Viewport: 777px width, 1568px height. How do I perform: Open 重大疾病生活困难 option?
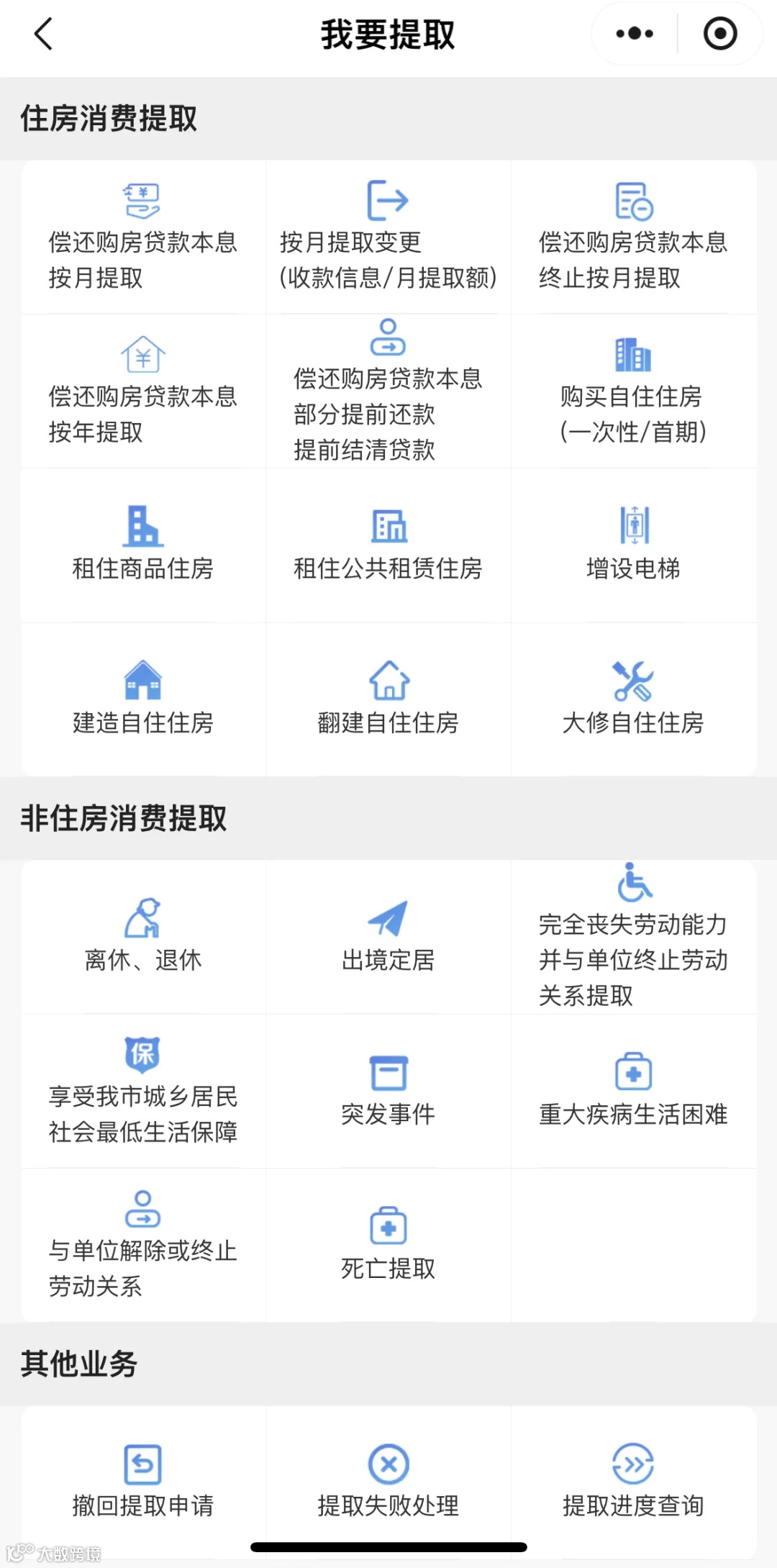click(633, 1091)
